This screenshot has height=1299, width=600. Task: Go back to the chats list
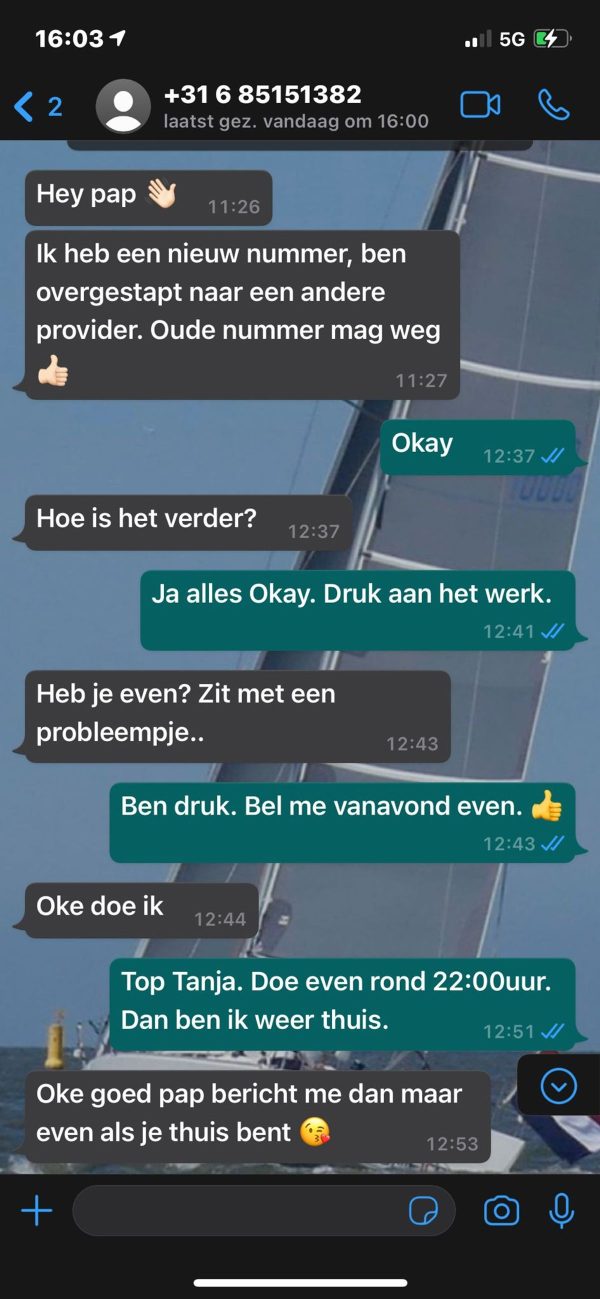[36, 106]
